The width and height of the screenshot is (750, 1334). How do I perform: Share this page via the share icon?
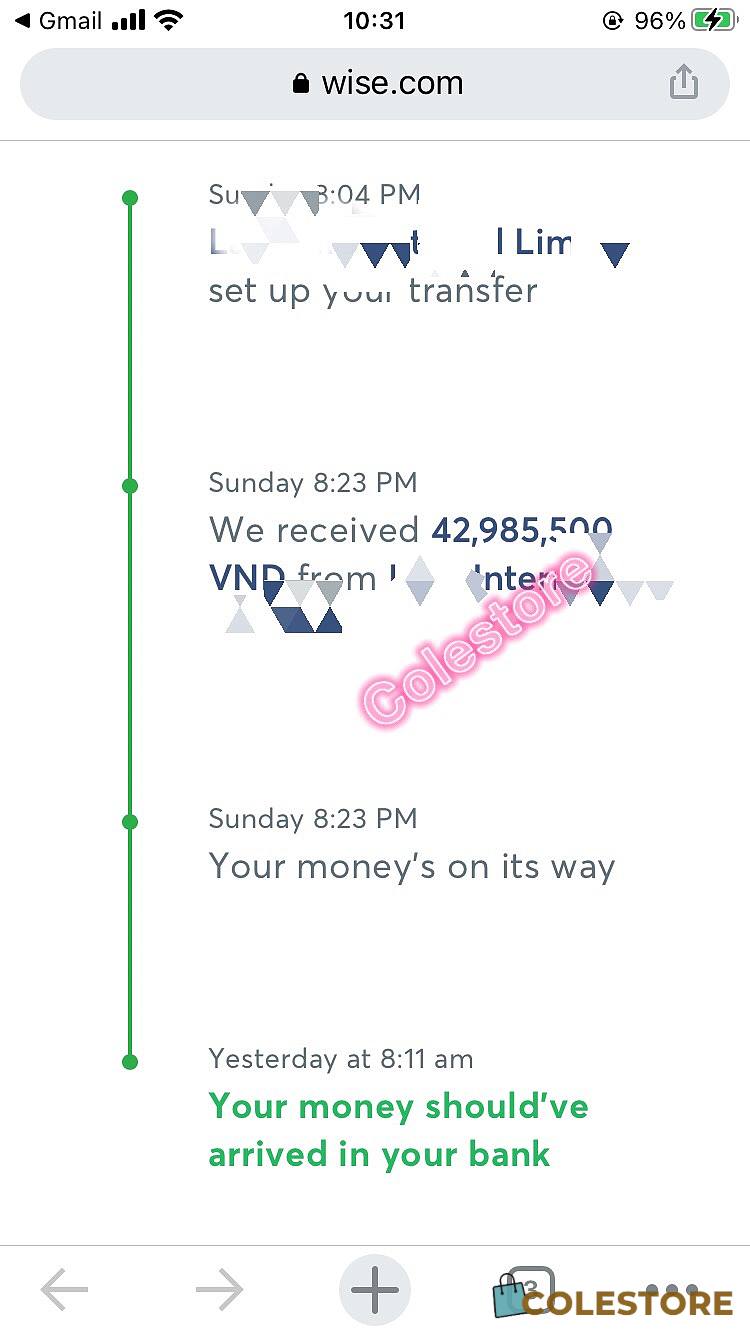(x=683, y=81)
